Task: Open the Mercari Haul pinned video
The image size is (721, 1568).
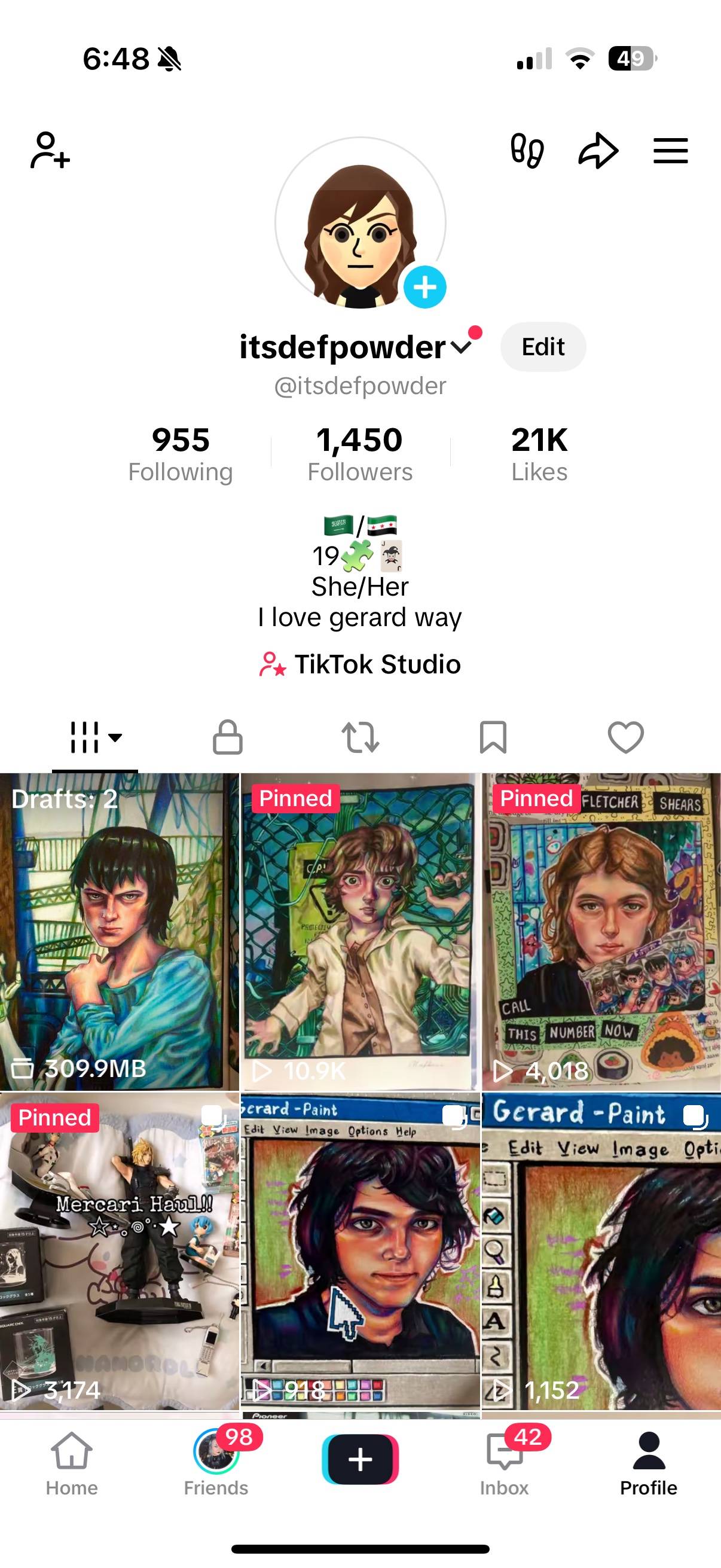Action: coord(119,1251)
